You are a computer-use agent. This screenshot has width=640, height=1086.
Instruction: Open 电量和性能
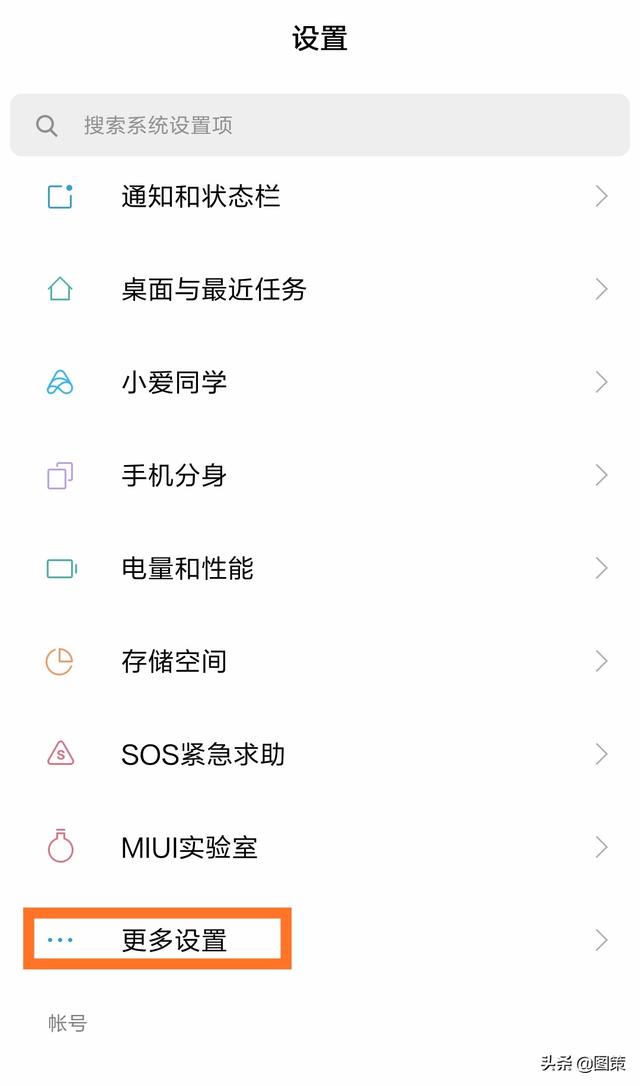coord(320,568)
